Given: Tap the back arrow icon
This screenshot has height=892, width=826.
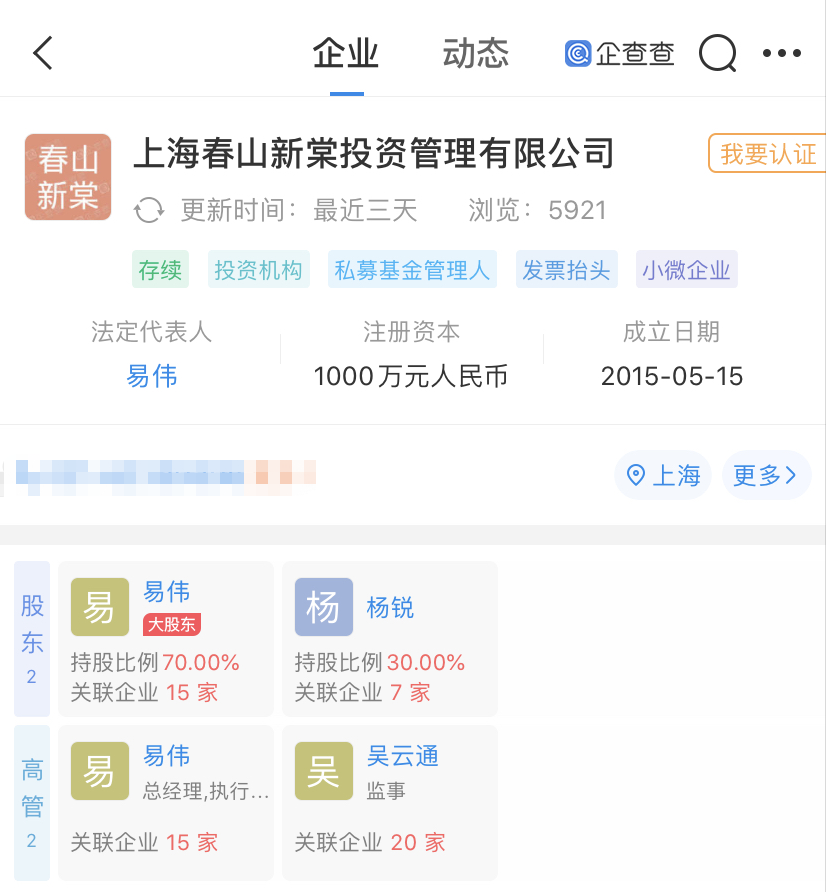Looking at the screenshot, I should coord(42,52).
